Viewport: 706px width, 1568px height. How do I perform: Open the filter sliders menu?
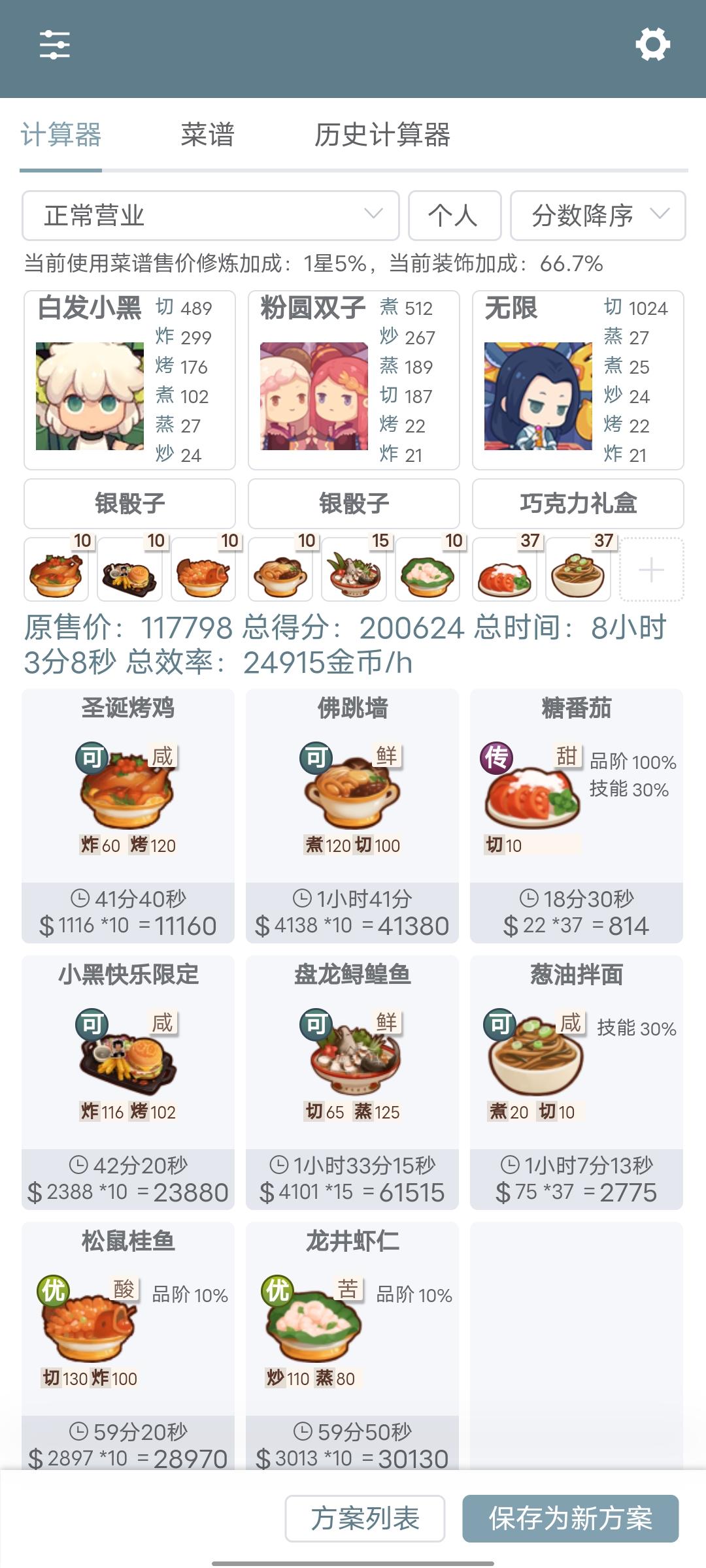coord(55,45)
